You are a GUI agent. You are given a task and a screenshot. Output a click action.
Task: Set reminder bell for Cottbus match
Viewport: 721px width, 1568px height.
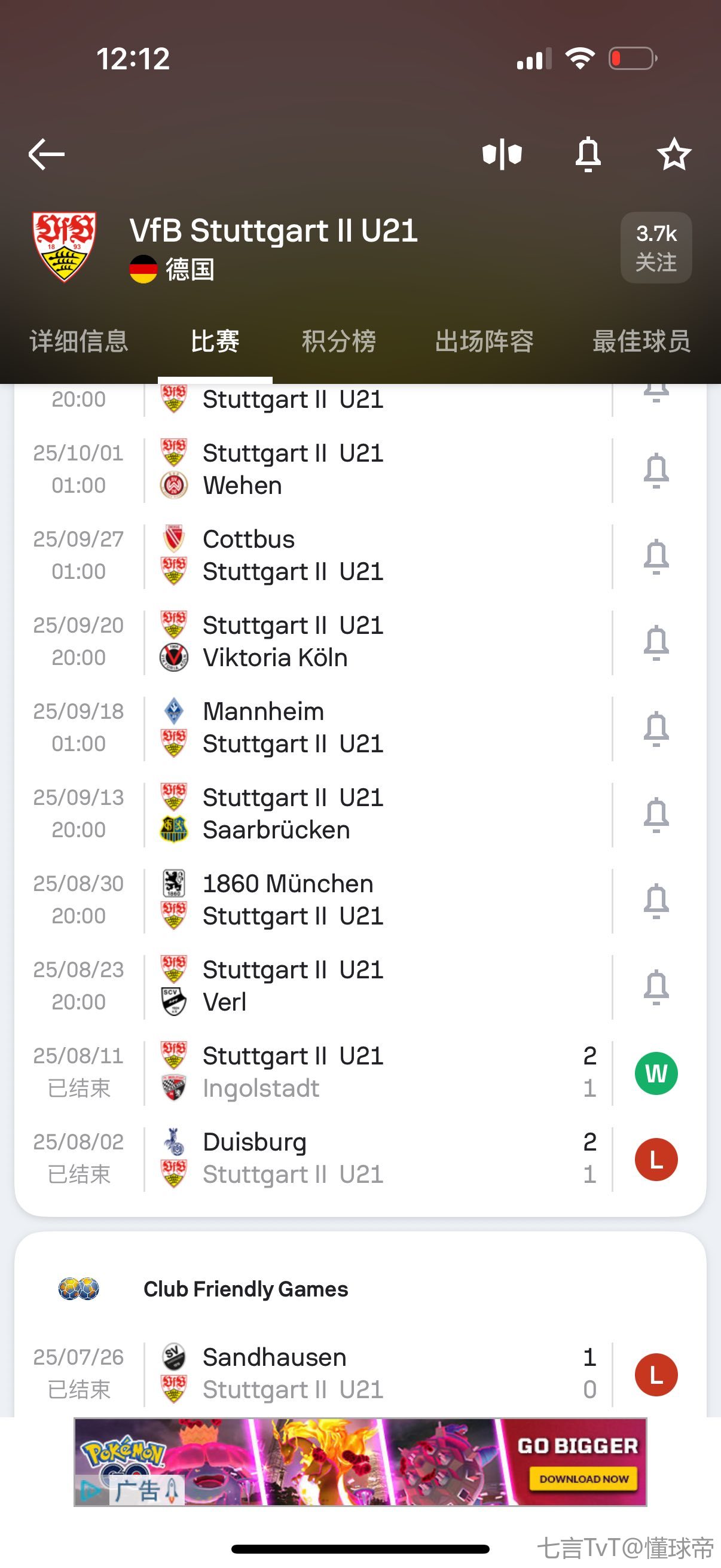click(656, 556)
